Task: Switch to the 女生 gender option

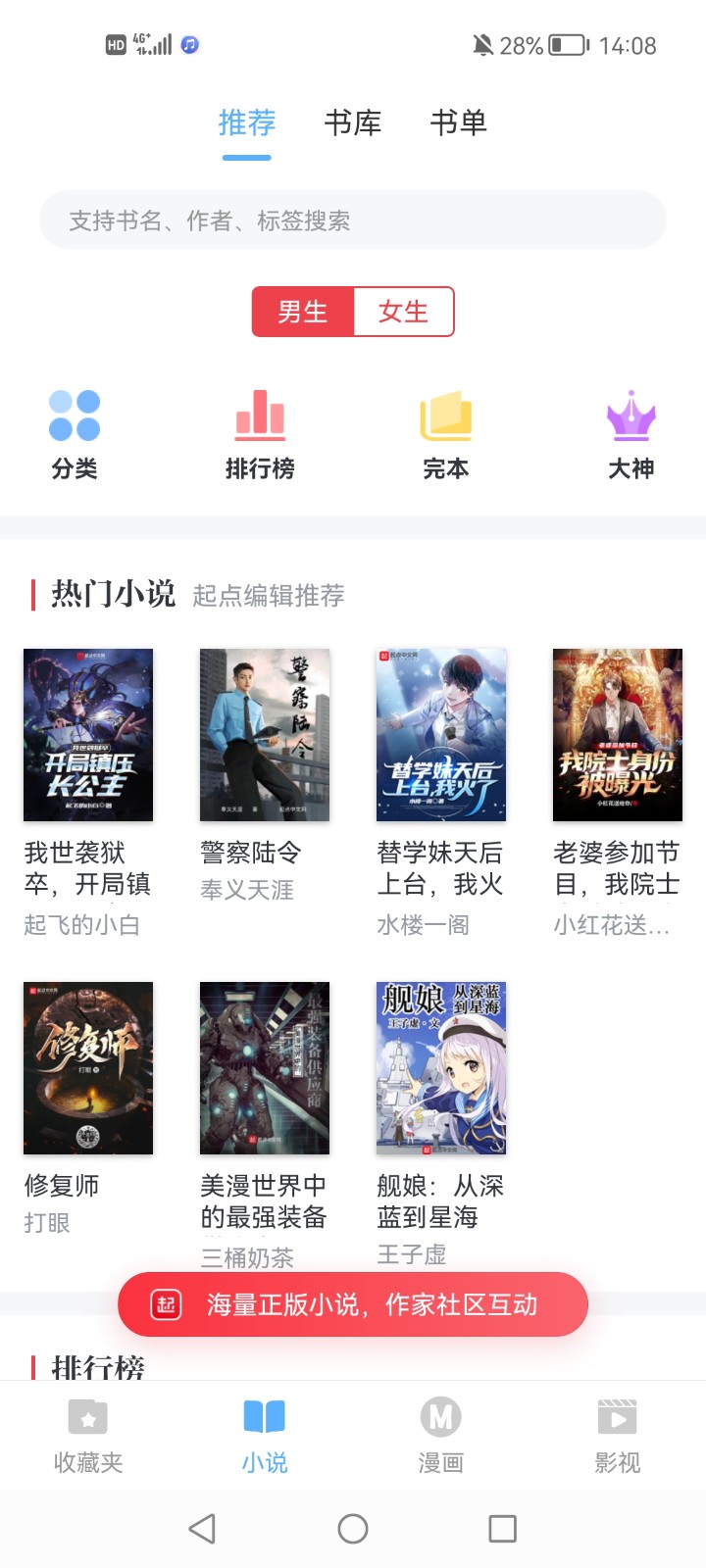Action: pos(404,312)
